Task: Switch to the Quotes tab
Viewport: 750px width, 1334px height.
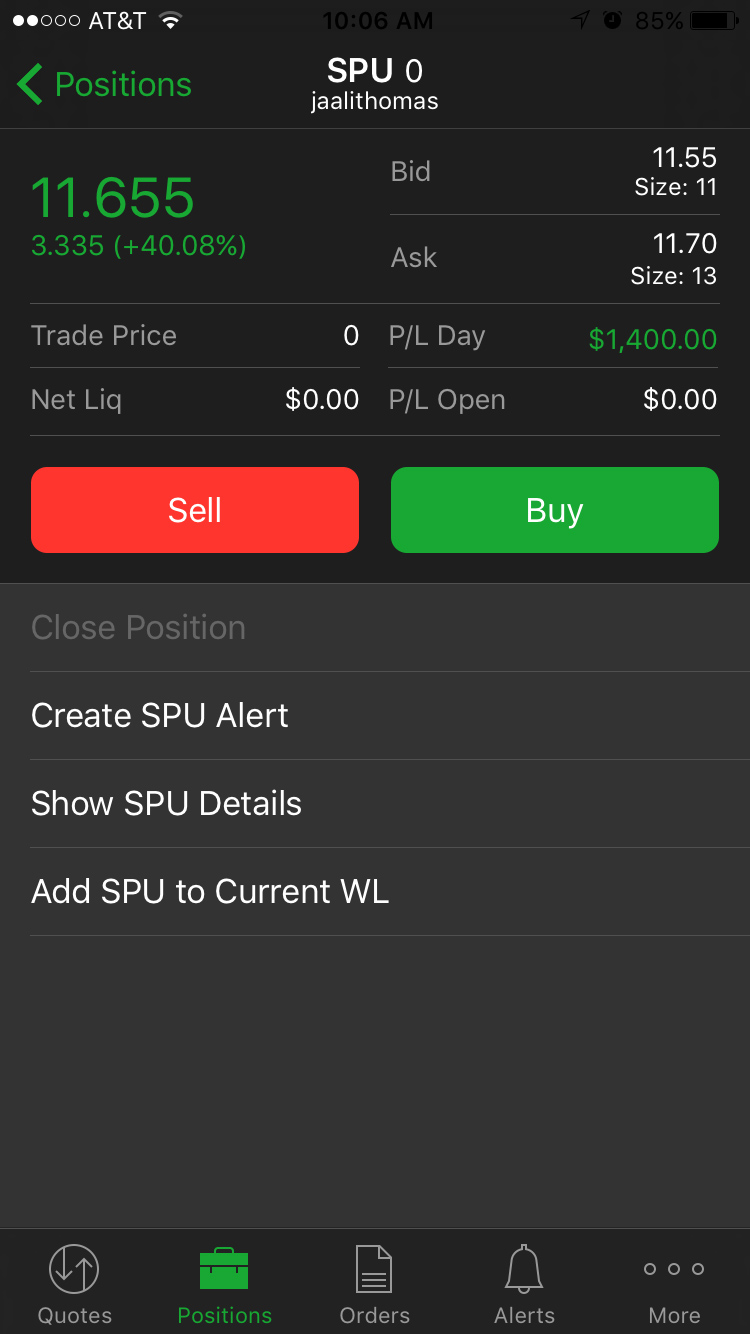Action: [74, 1284]
